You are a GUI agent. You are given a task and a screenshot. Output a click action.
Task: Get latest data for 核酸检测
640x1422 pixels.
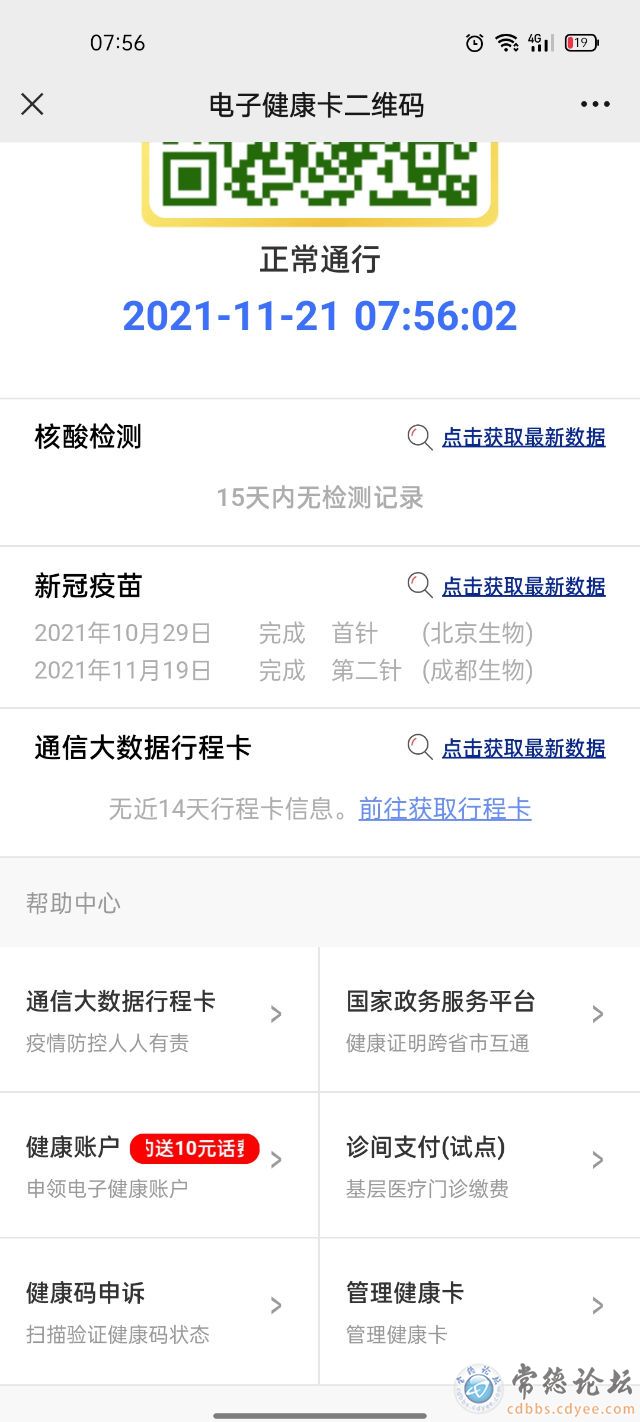coord(523,437)
